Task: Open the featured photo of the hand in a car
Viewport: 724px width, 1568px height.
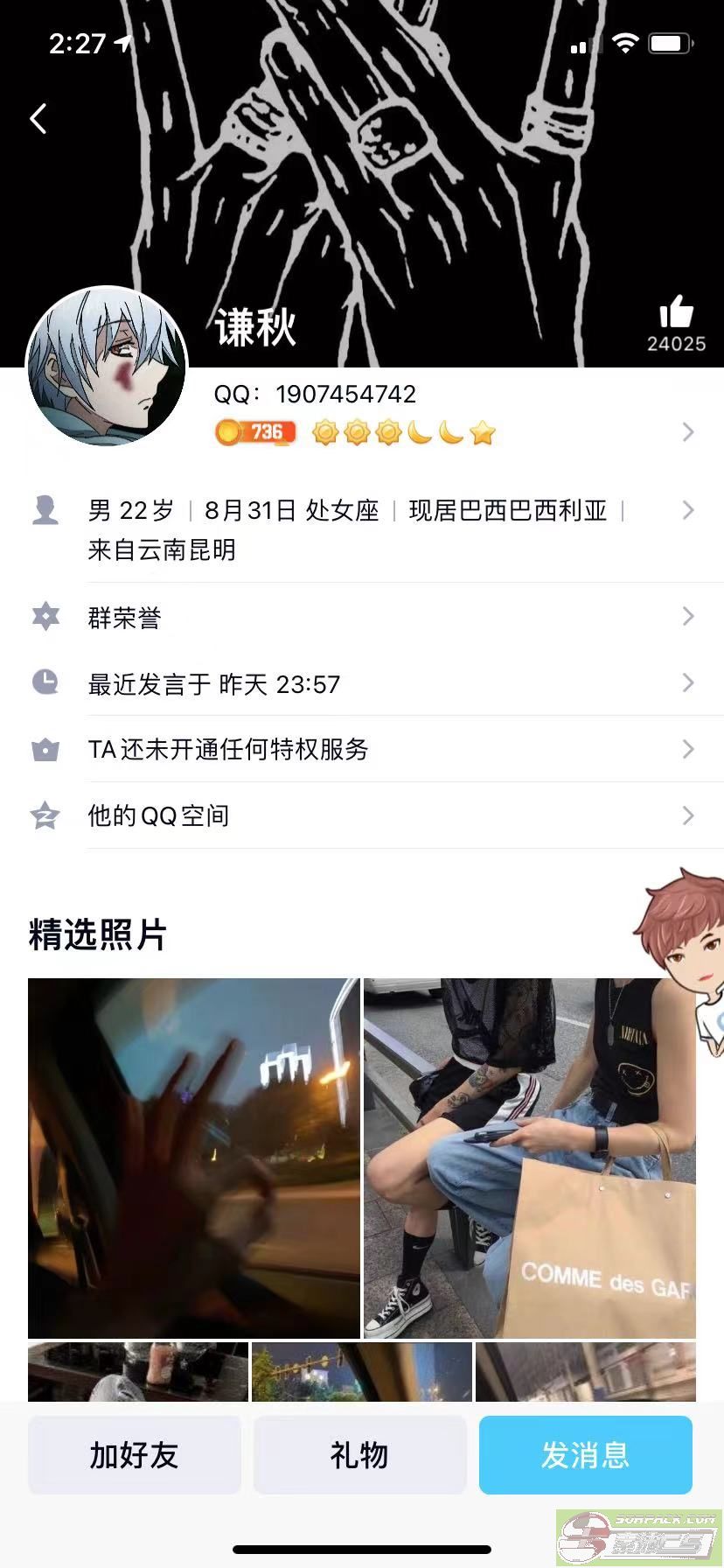Action: click(x=194, y=1158)
